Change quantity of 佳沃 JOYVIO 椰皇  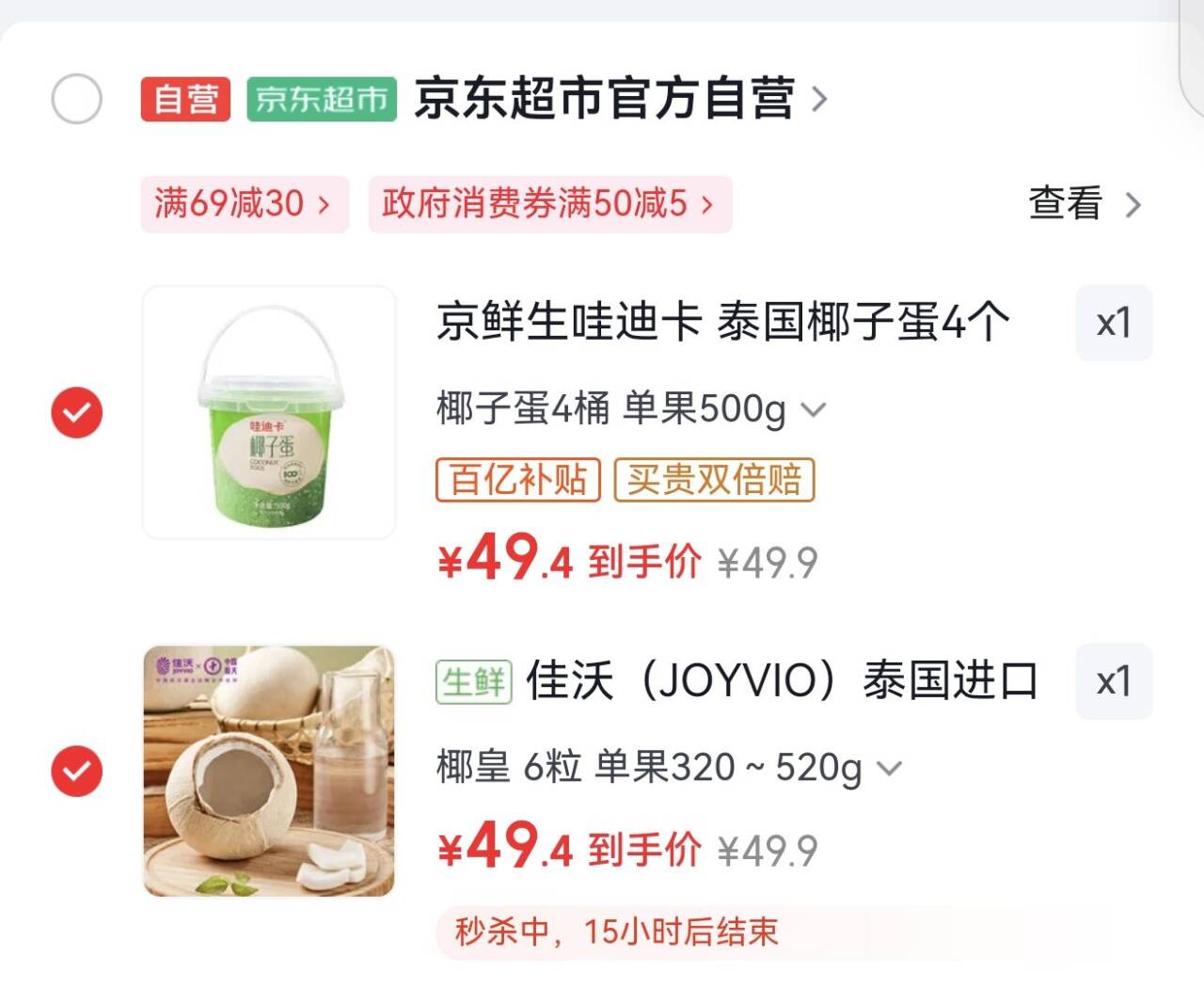pyautogui.click(x=1114, y=681)
